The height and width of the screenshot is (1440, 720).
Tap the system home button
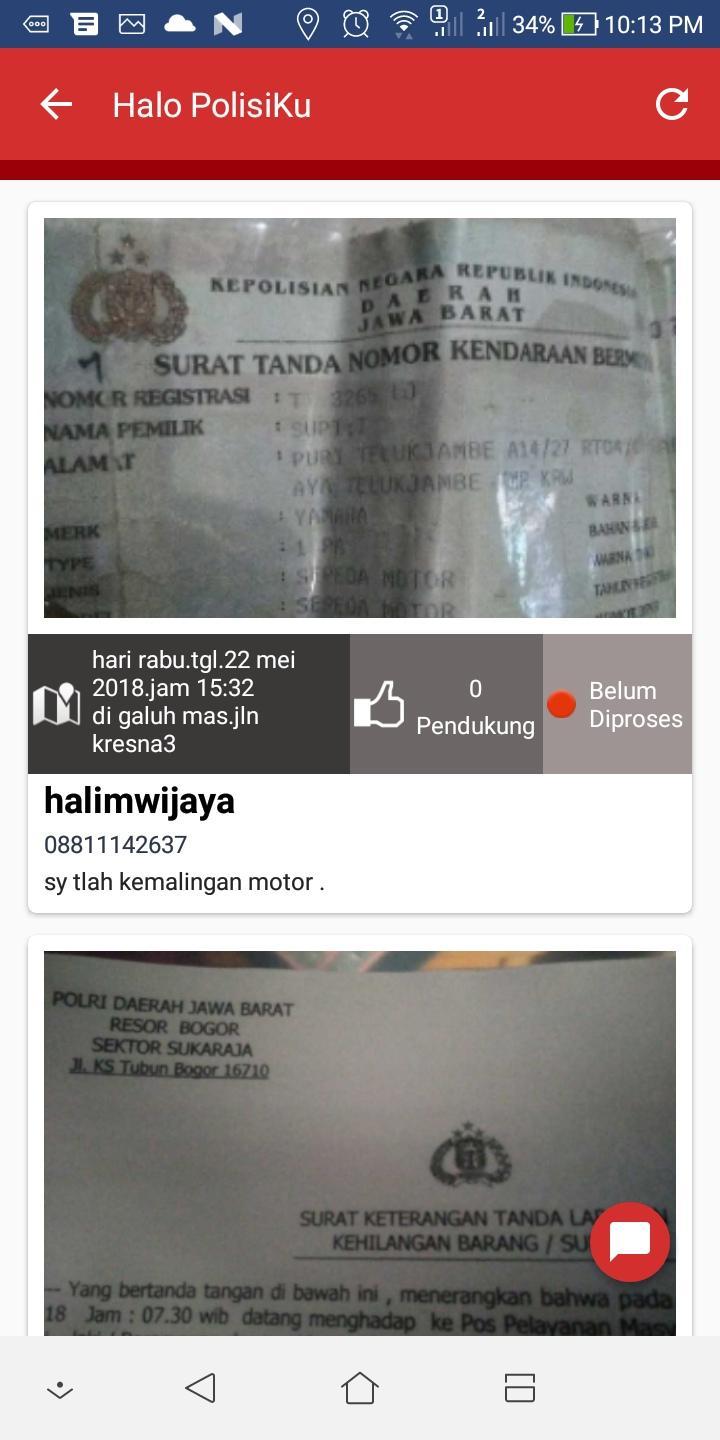(360, 1388)
